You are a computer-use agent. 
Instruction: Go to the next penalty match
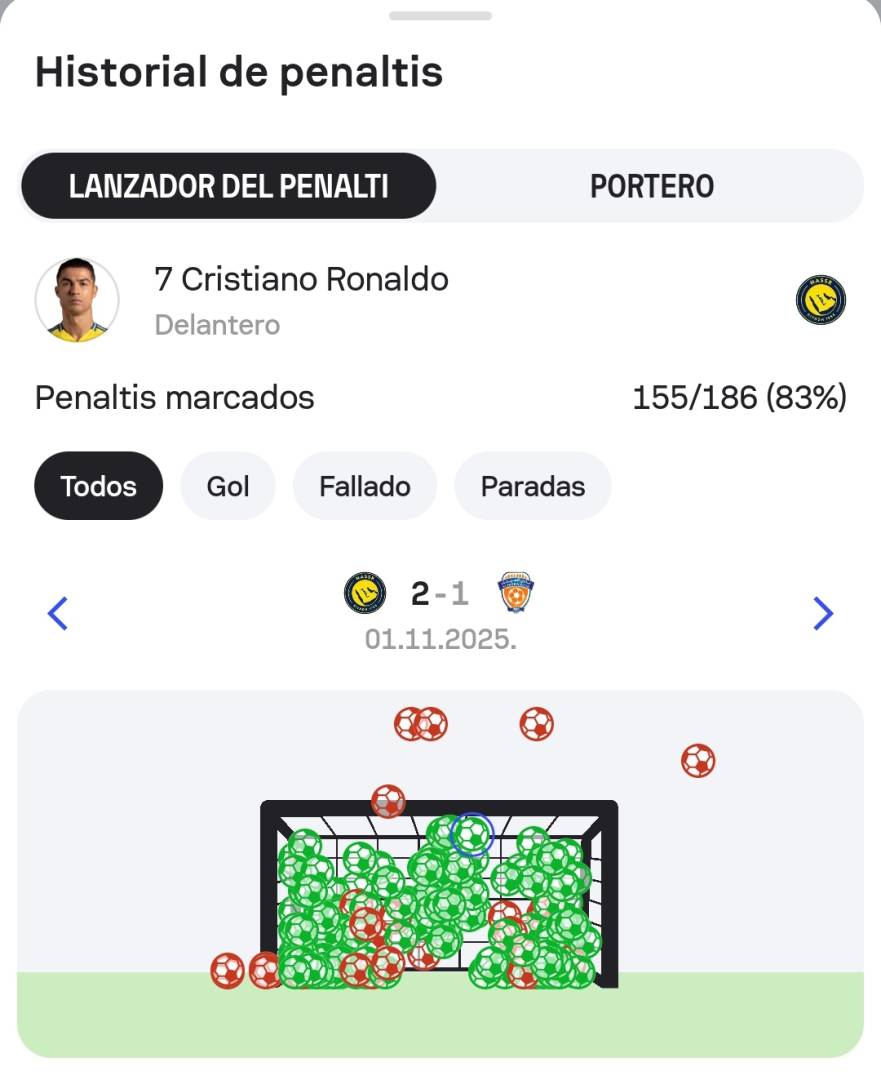822,613
